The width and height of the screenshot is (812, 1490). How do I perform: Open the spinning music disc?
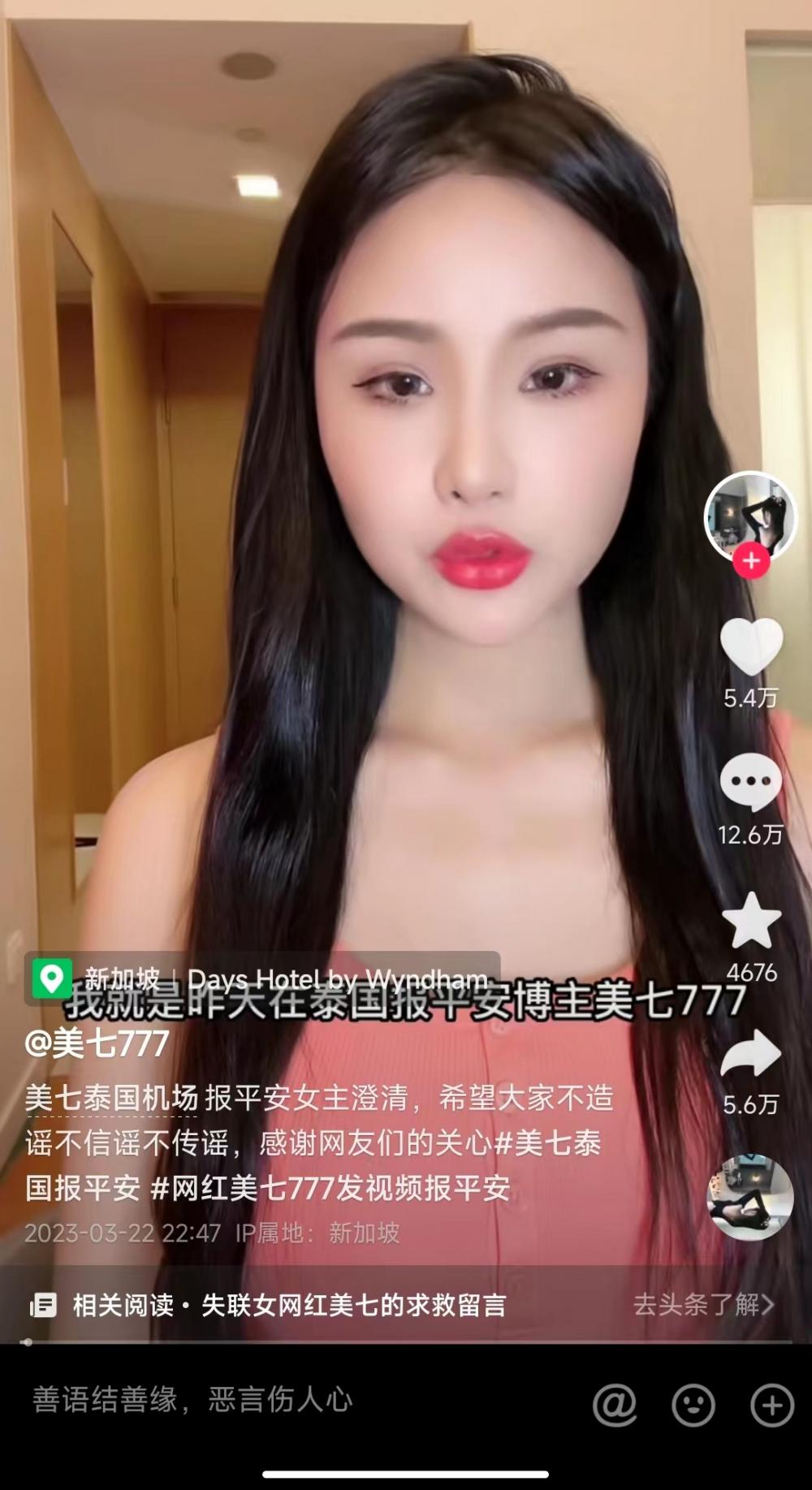tap(749, 1197)
